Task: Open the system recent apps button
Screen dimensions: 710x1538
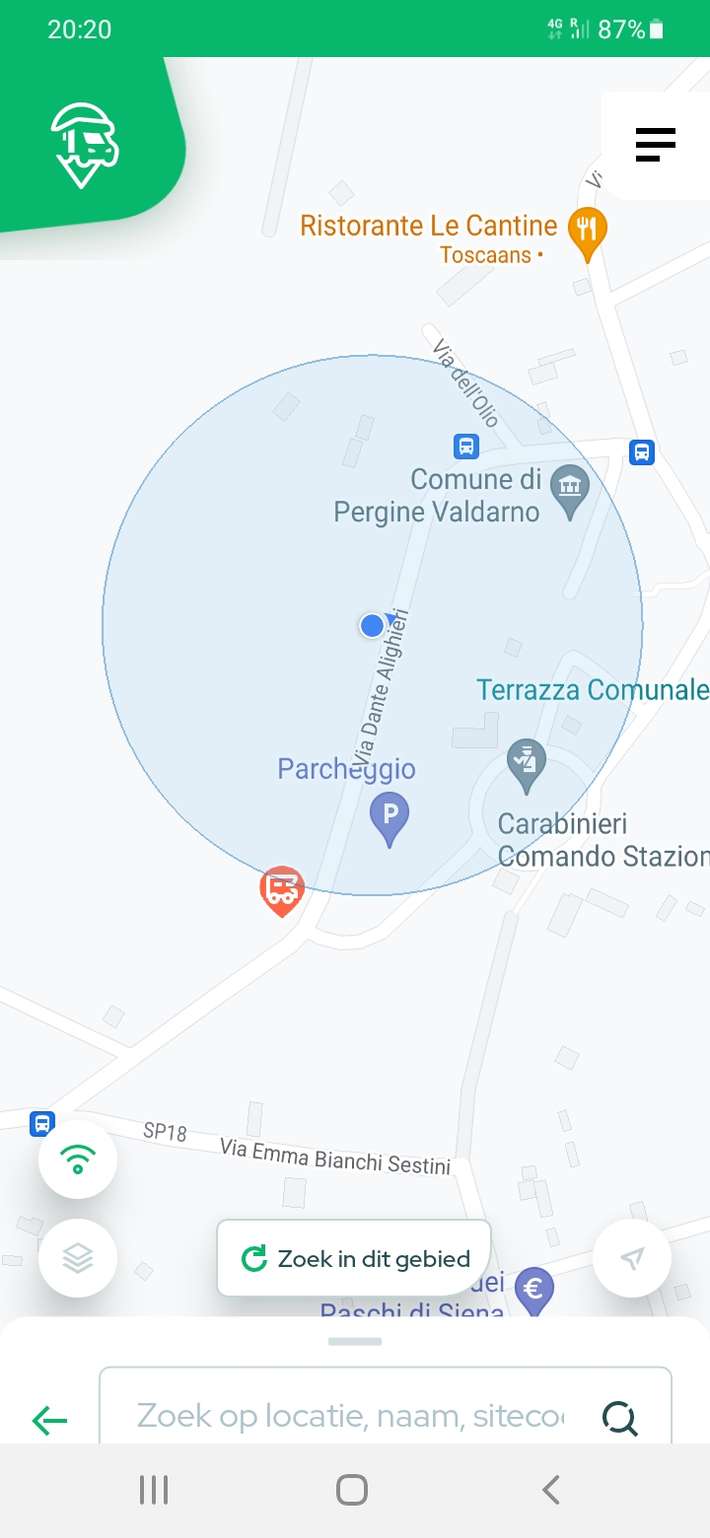Action: 153,1490
